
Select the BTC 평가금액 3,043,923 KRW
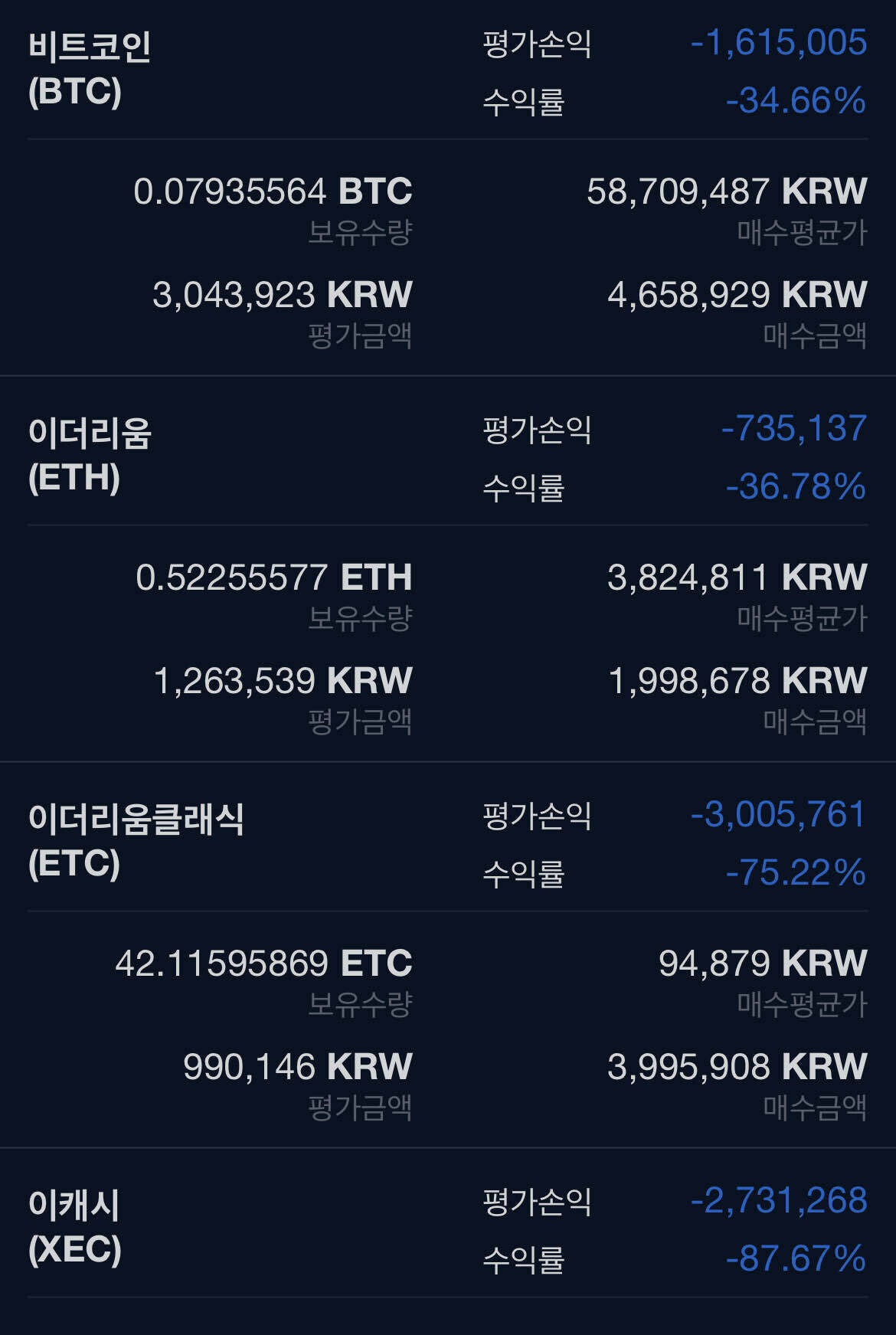[x=283, y=295]
